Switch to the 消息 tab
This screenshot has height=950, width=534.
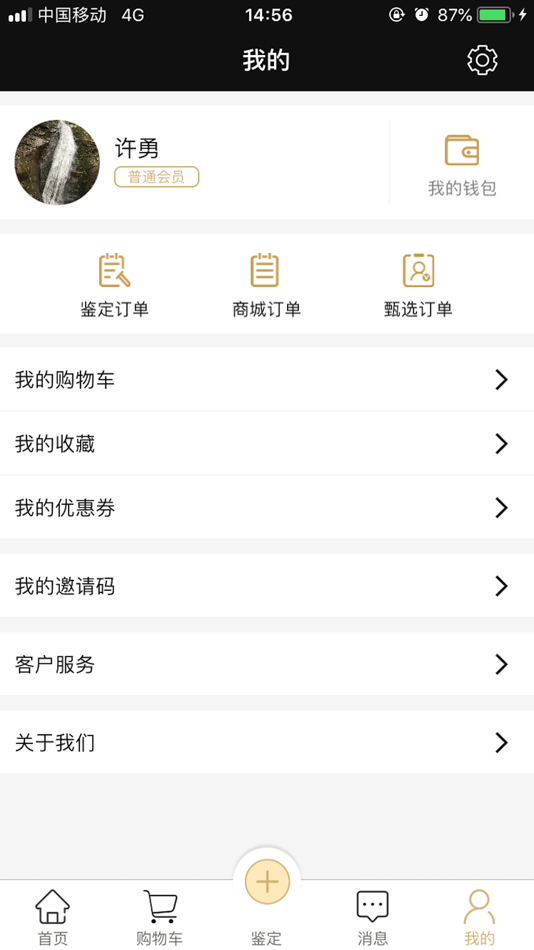pyautogui.click(x=372, y=917)
